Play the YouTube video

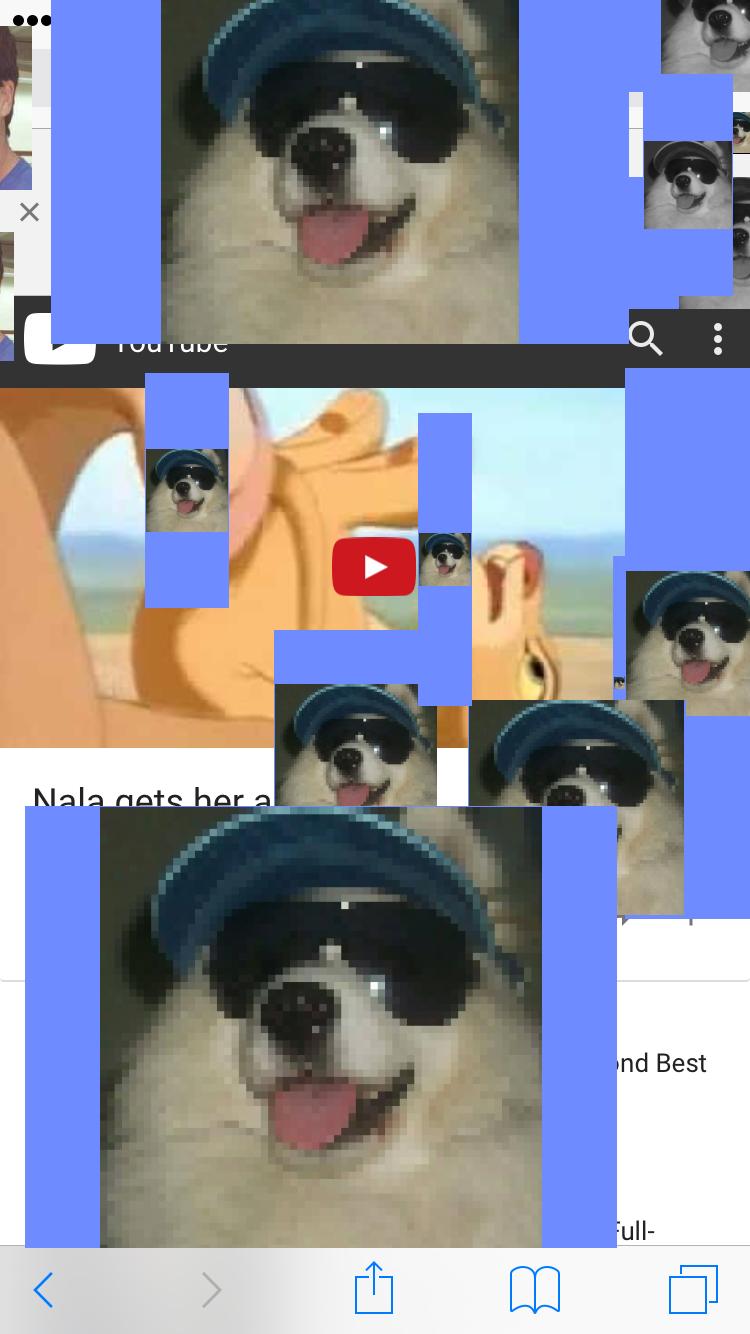click(373, 567)
